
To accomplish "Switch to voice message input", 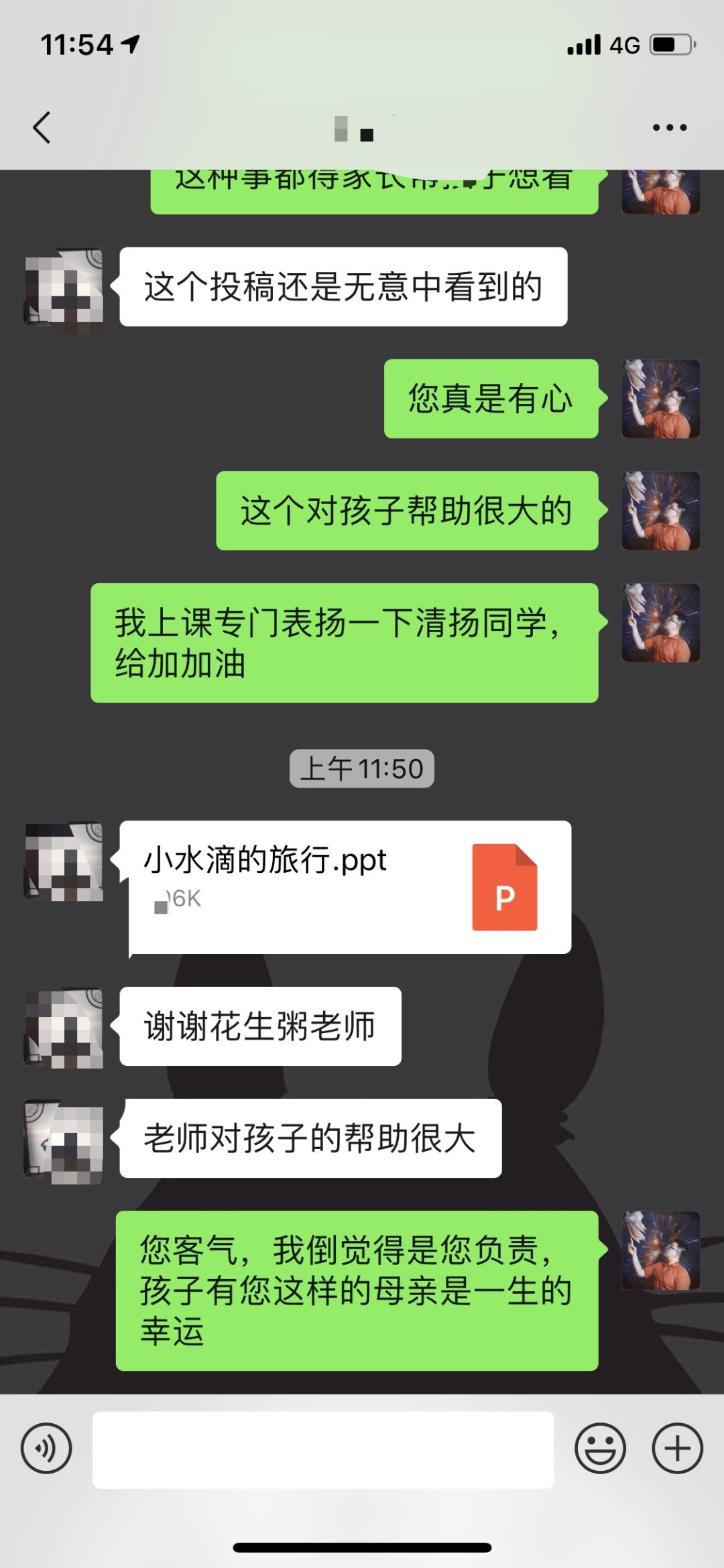I will click(x=46, y=1448).
